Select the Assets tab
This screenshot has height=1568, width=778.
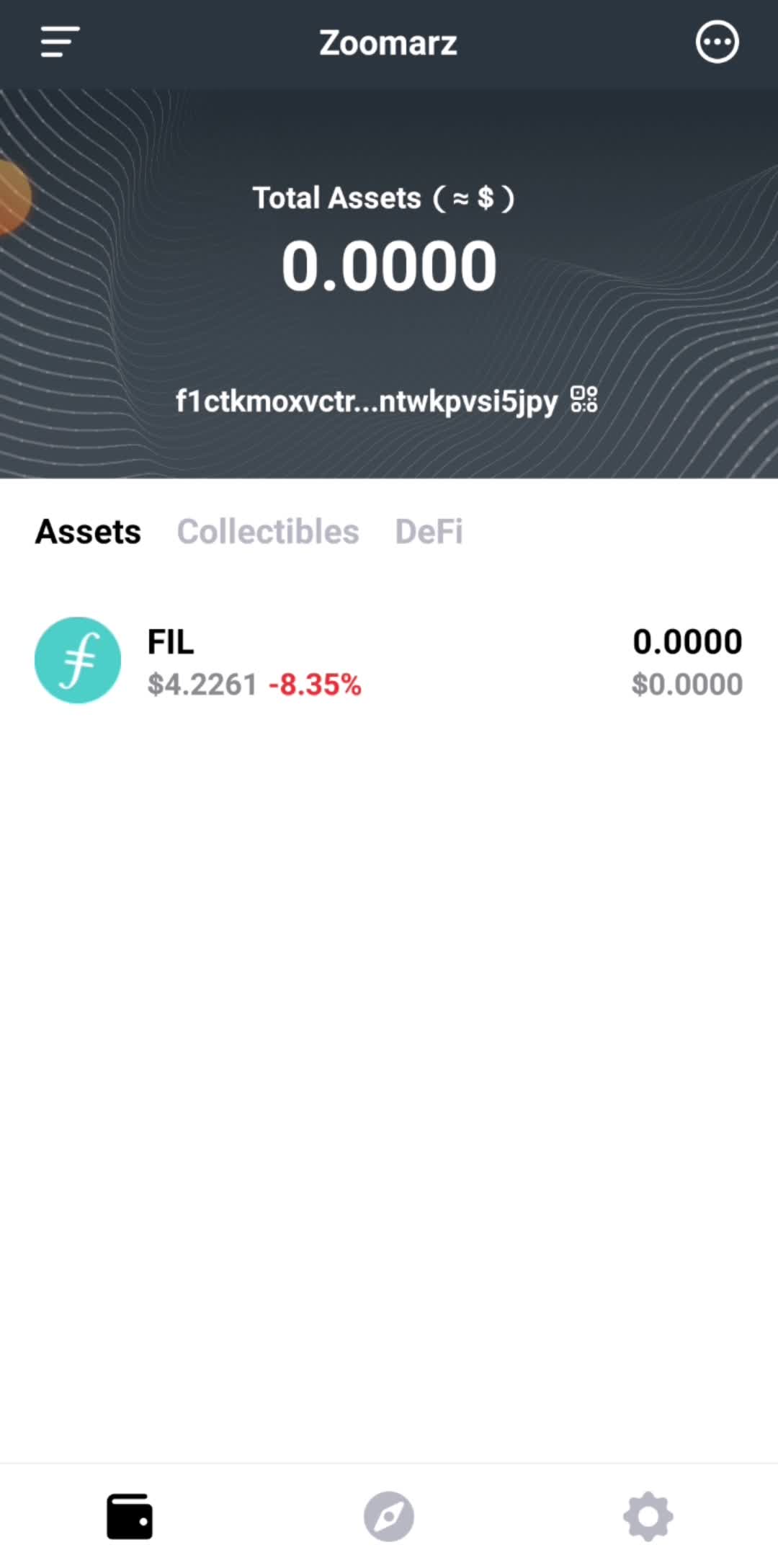tap(88, 532)
